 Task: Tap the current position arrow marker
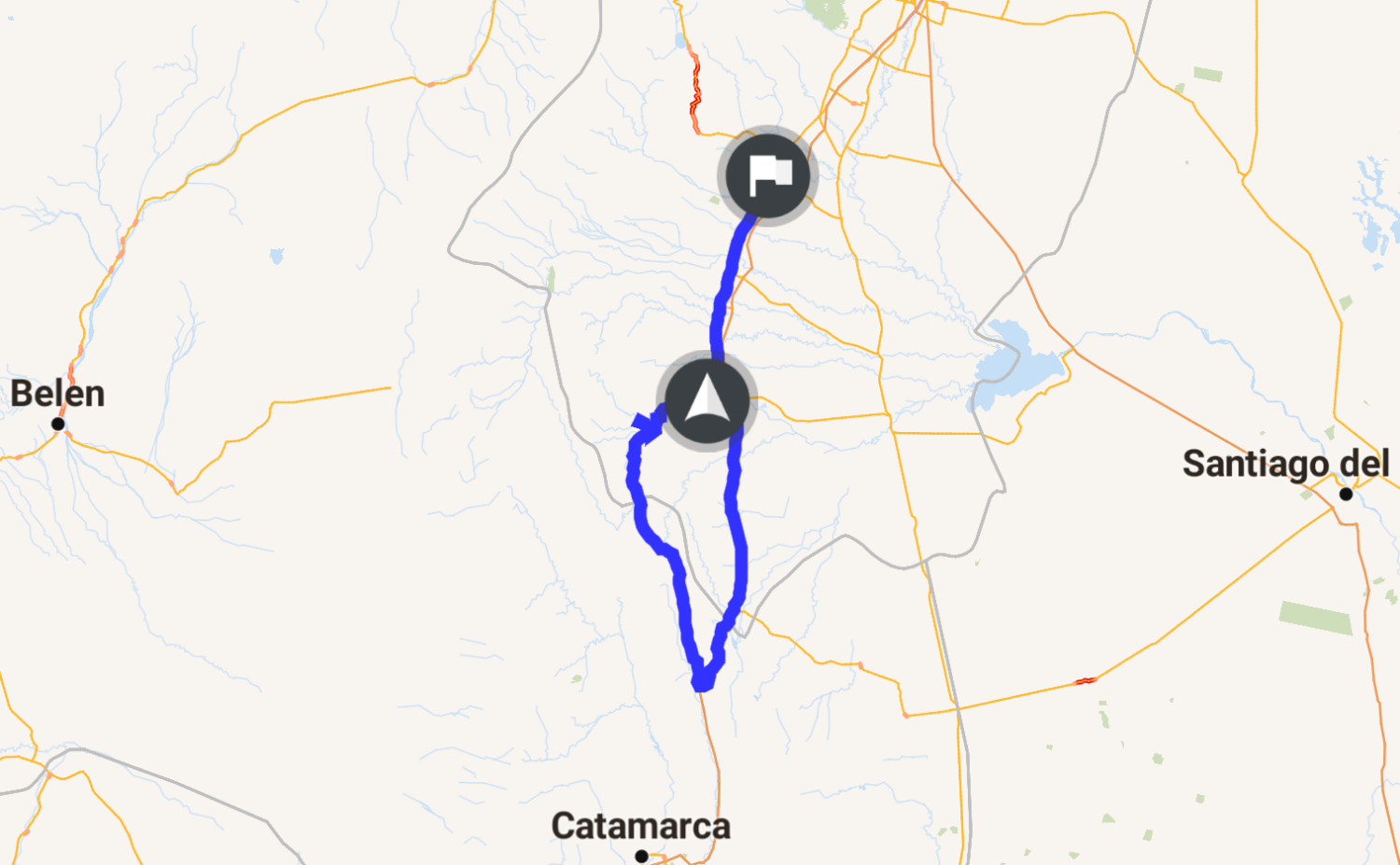pos(707,401)
